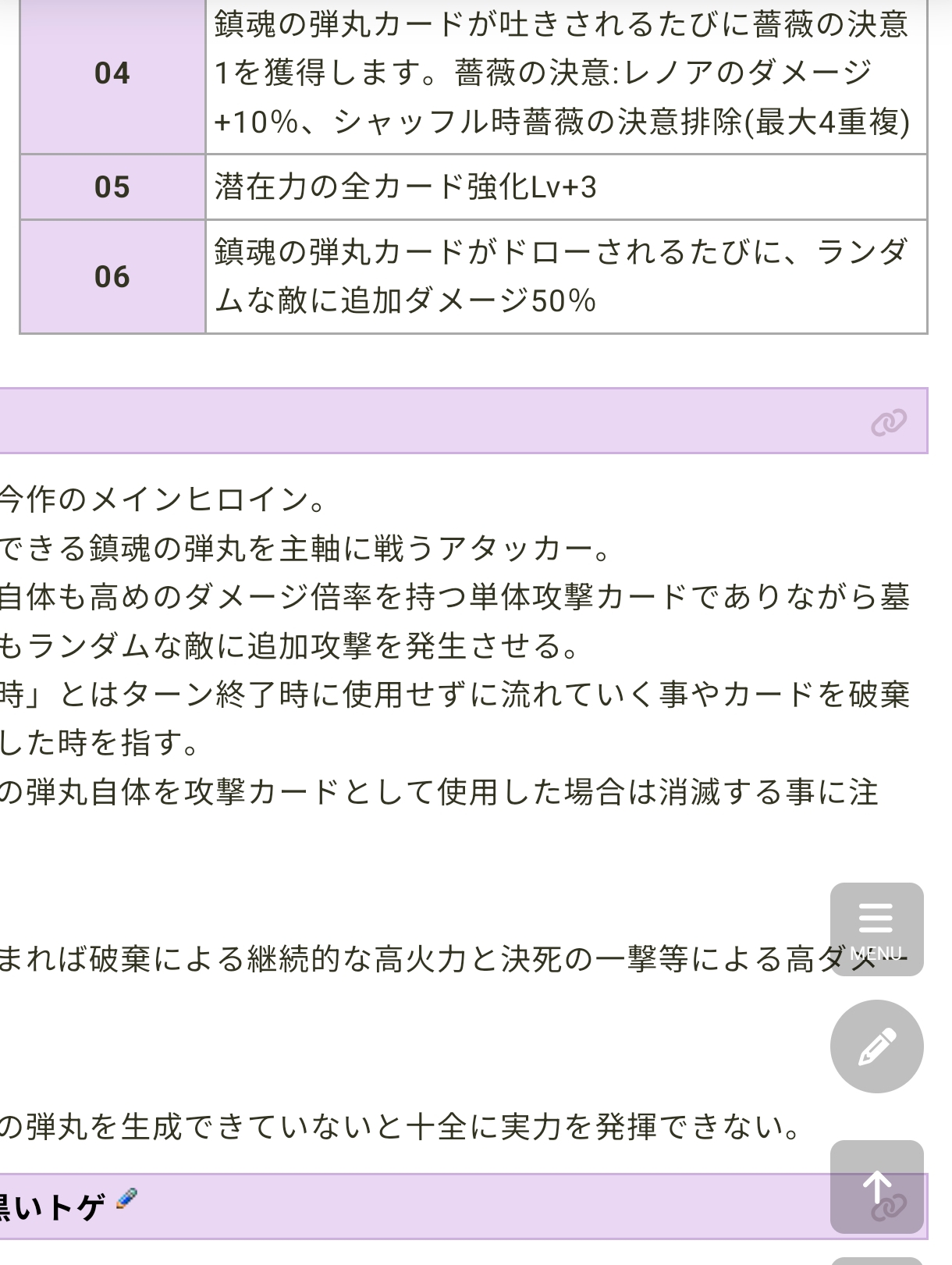The height and width of the screenshot is (1265, 952).
Task: Jump back to top with arrow button
Action: click(x=876, y=1186)
